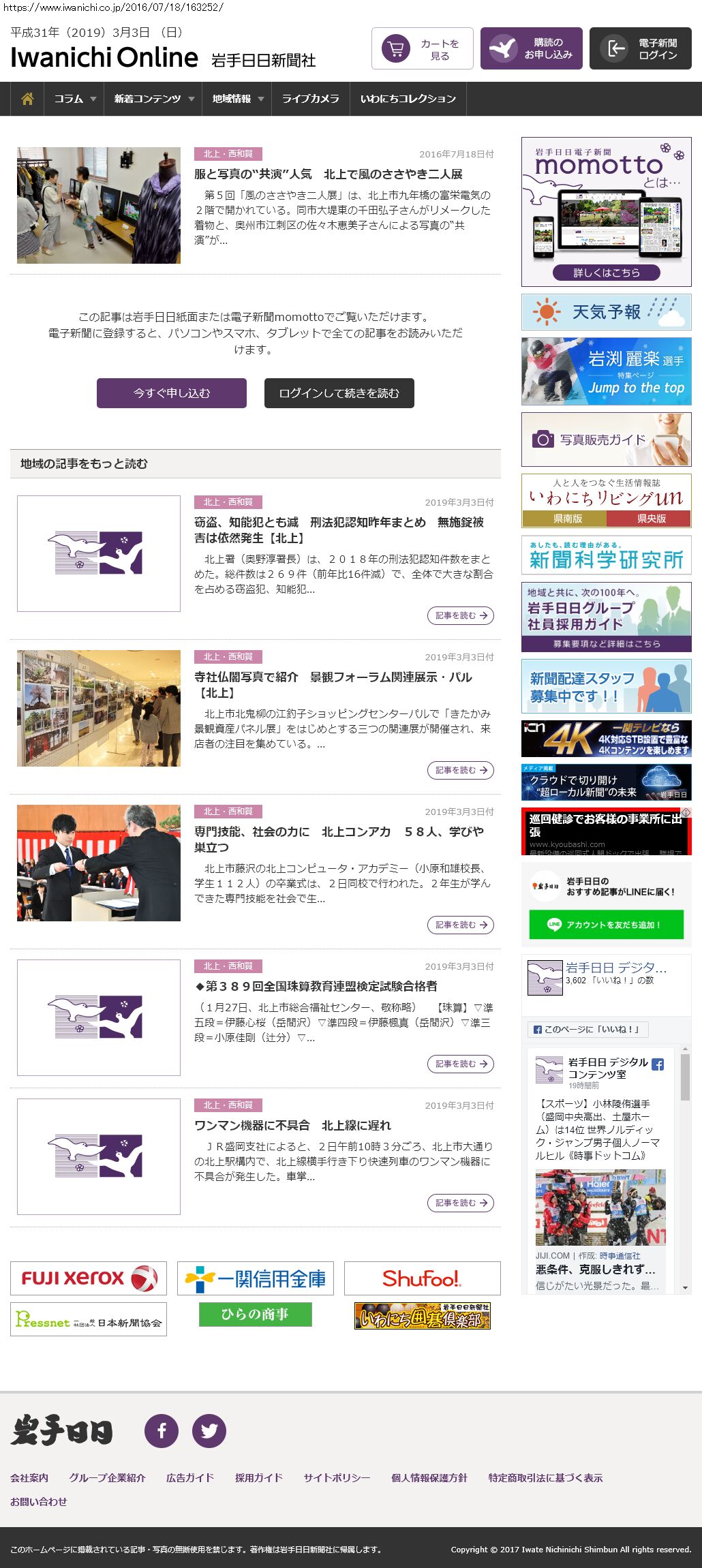This screenshot has width=702, height=1568.
Task: Add LINE account via アカウントを友だち追加
Action: pos(606,925)
